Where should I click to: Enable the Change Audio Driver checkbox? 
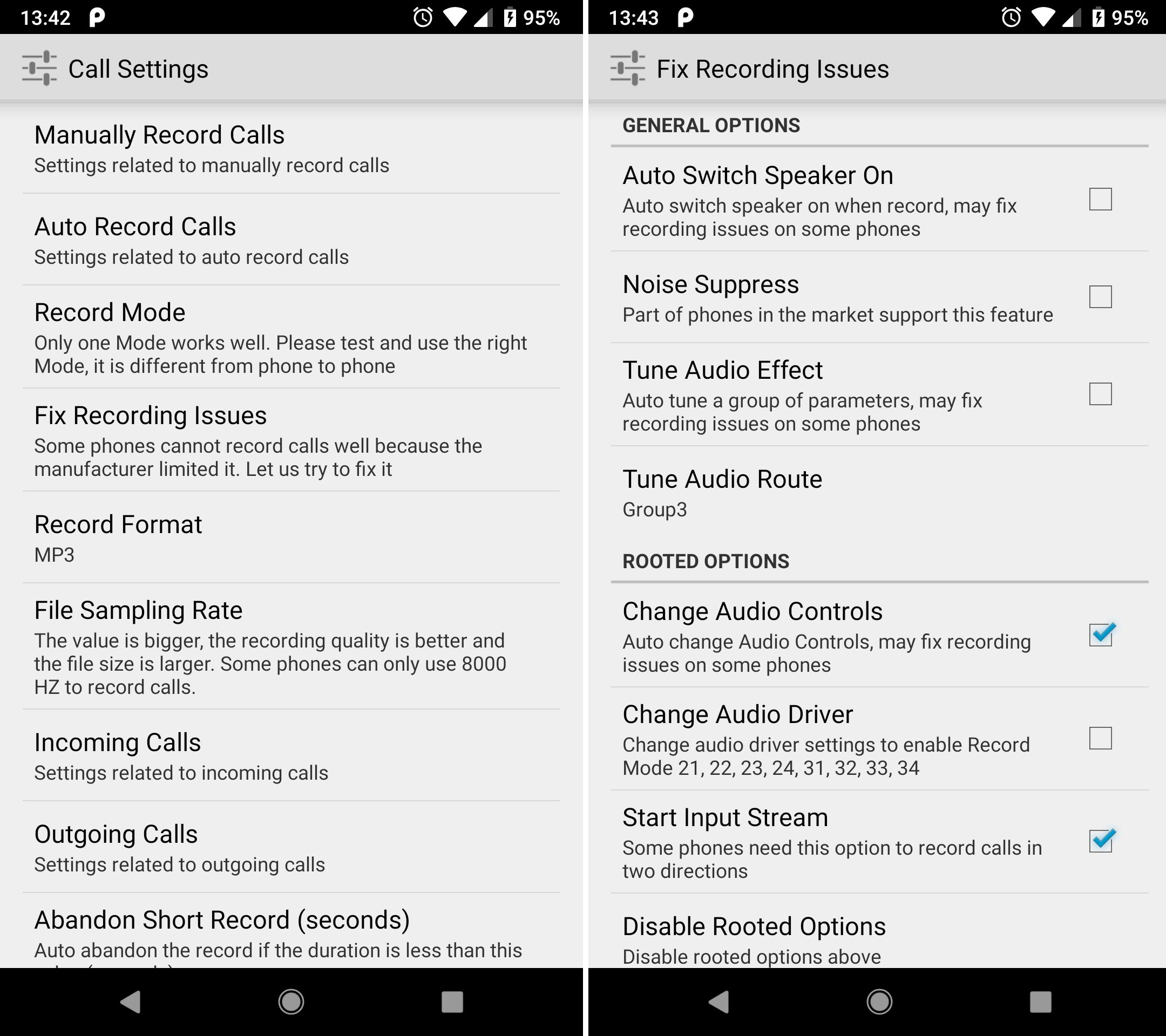click(x=1100, y=738)
